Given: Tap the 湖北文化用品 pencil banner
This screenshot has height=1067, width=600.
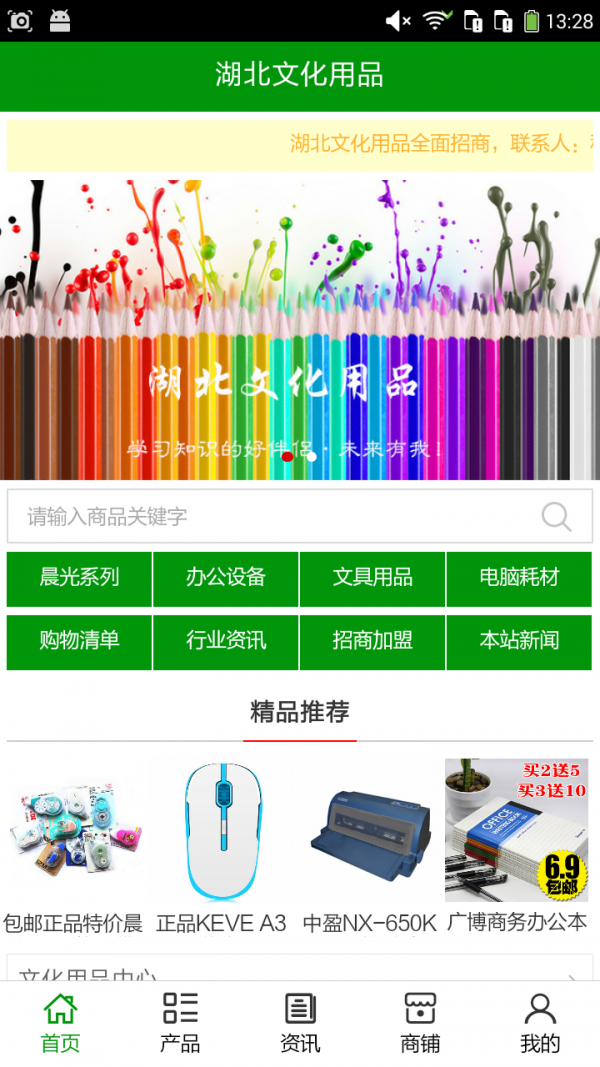Looking at the screenshot, I should click(300, 330).
